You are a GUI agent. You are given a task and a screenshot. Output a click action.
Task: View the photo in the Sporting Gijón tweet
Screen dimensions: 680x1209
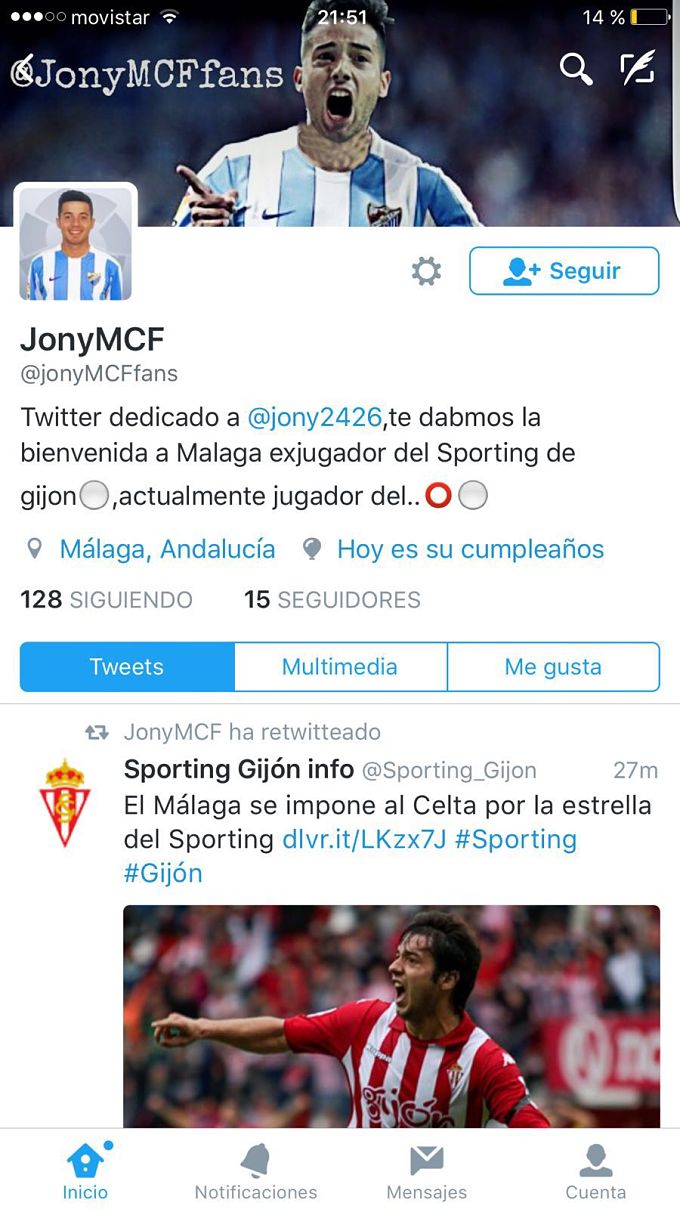click(391, 1017)
